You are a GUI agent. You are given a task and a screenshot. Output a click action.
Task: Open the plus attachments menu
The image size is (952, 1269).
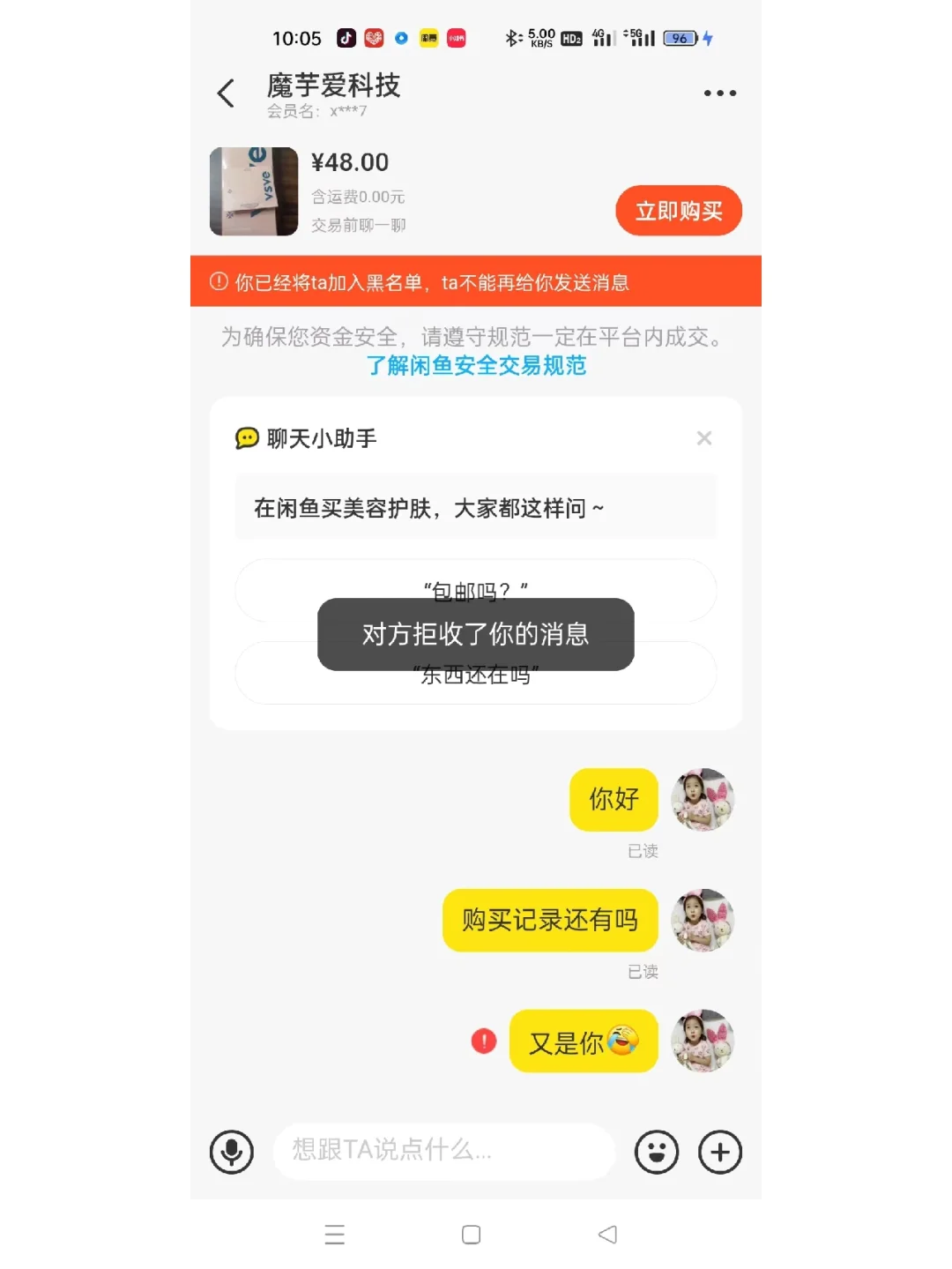click(x=720, y=1152)
